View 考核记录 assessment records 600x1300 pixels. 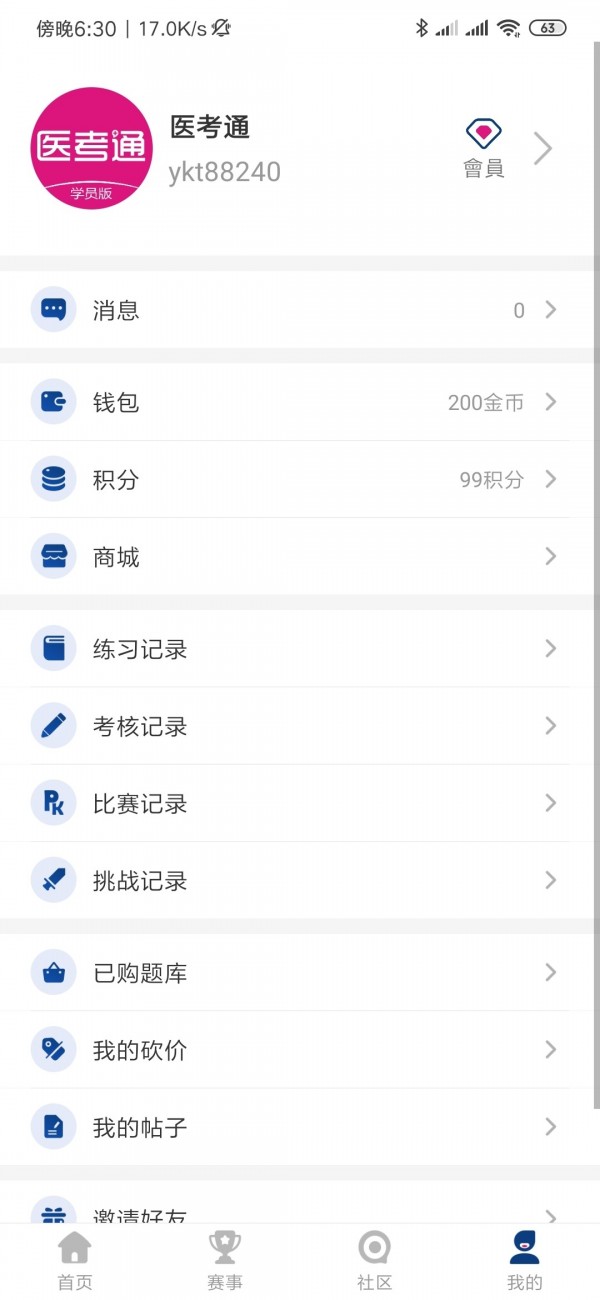(x=300, y=726)
